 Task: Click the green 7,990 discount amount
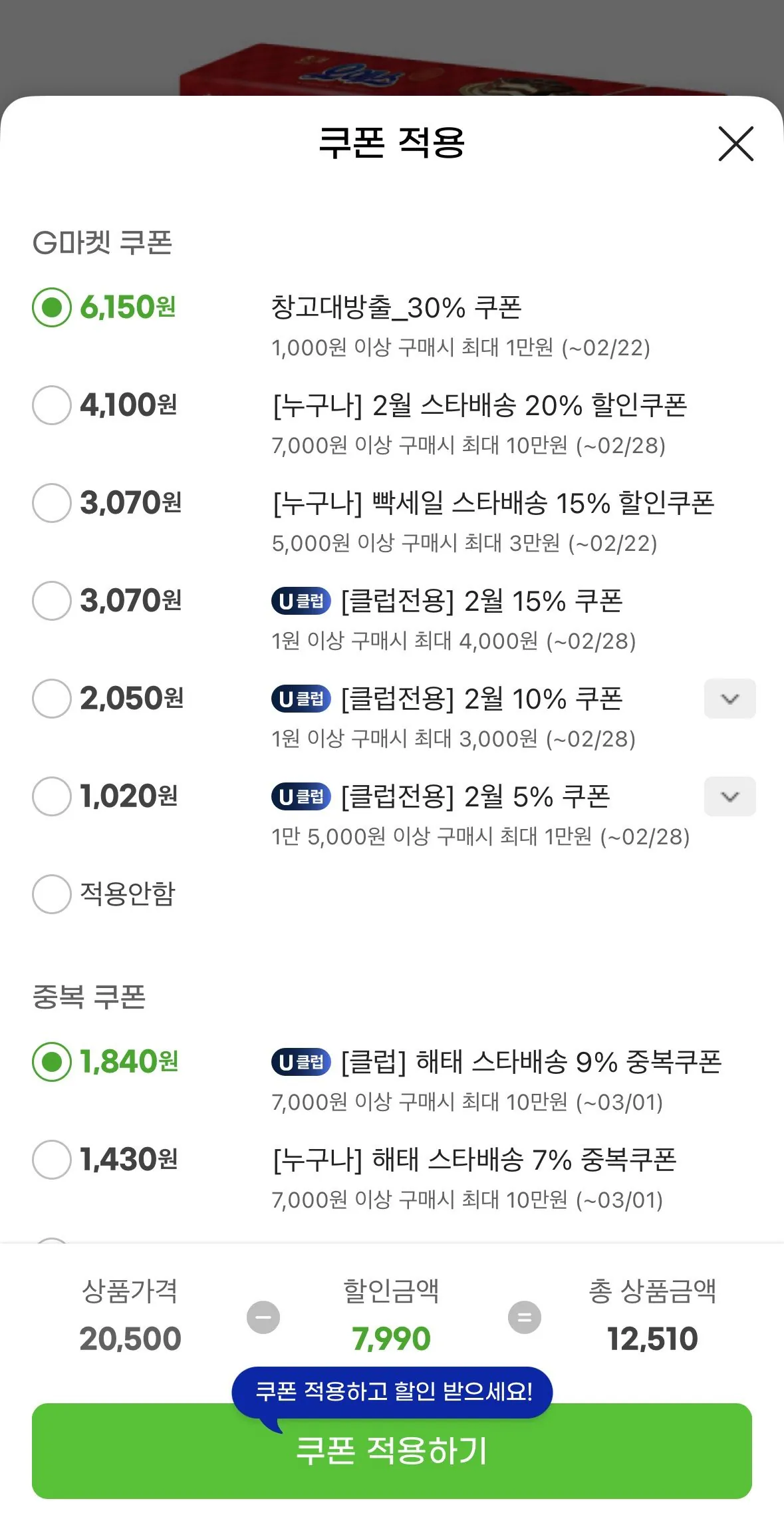coord(392,1337)
